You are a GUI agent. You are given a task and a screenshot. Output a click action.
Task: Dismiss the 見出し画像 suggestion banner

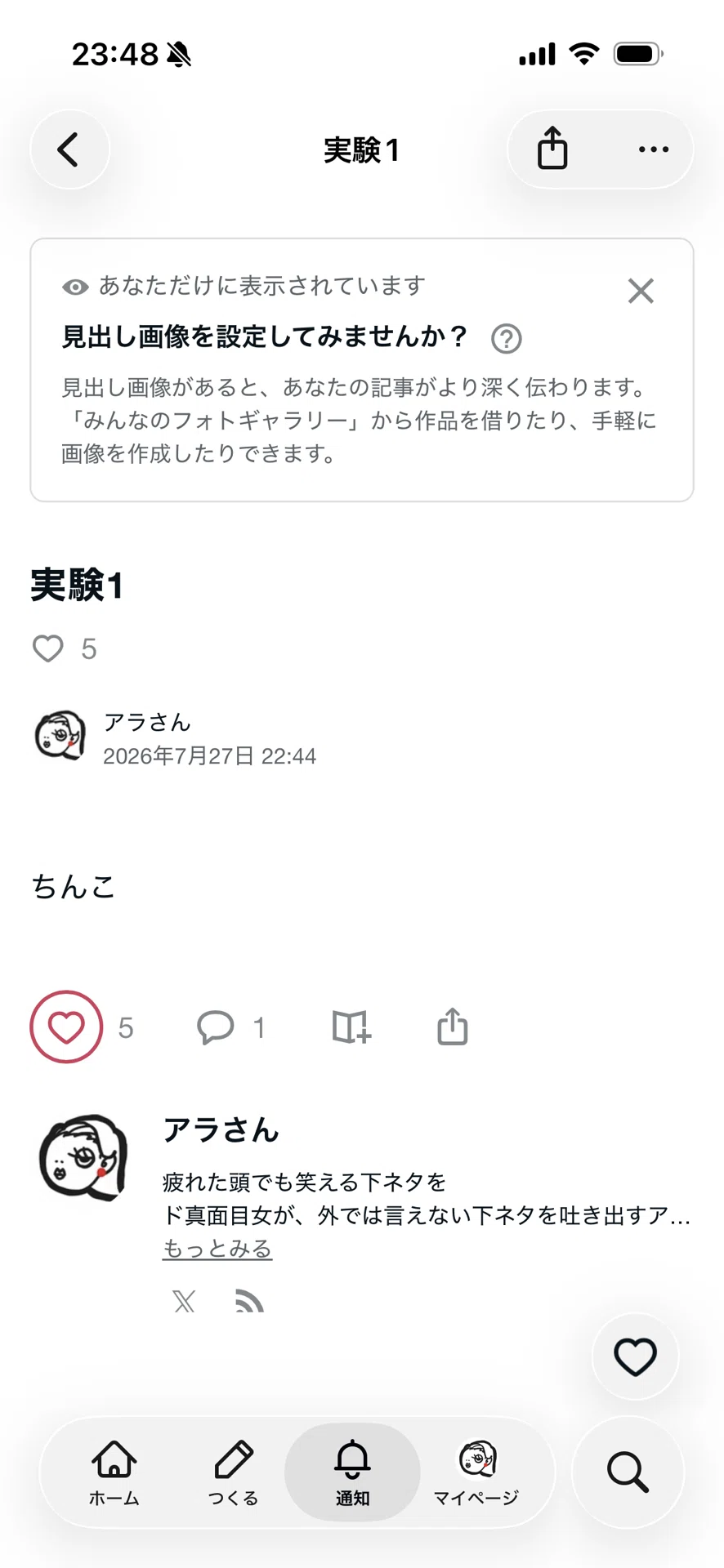click(641, 291)
